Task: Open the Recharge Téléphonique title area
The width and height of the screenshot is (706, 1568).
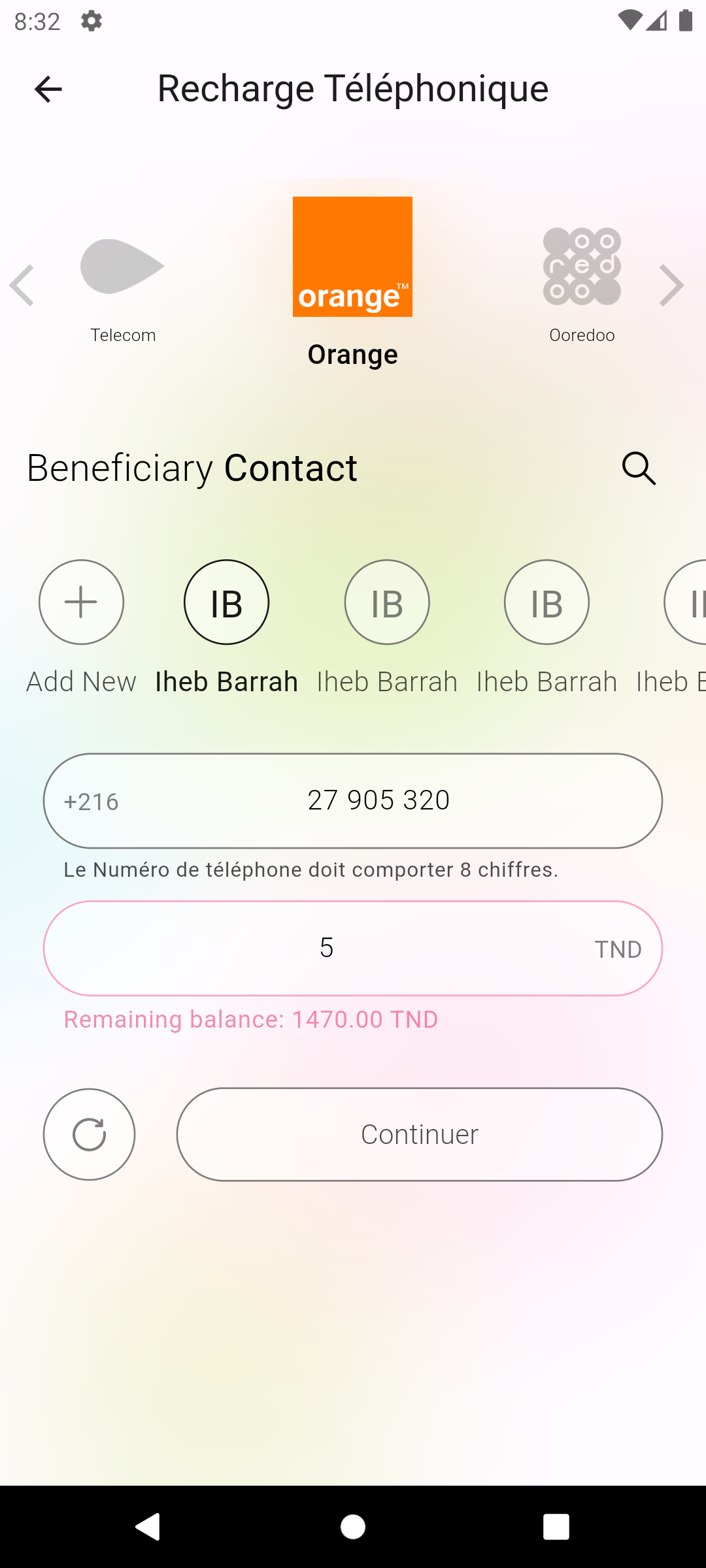Action: (x=352, y=89)
